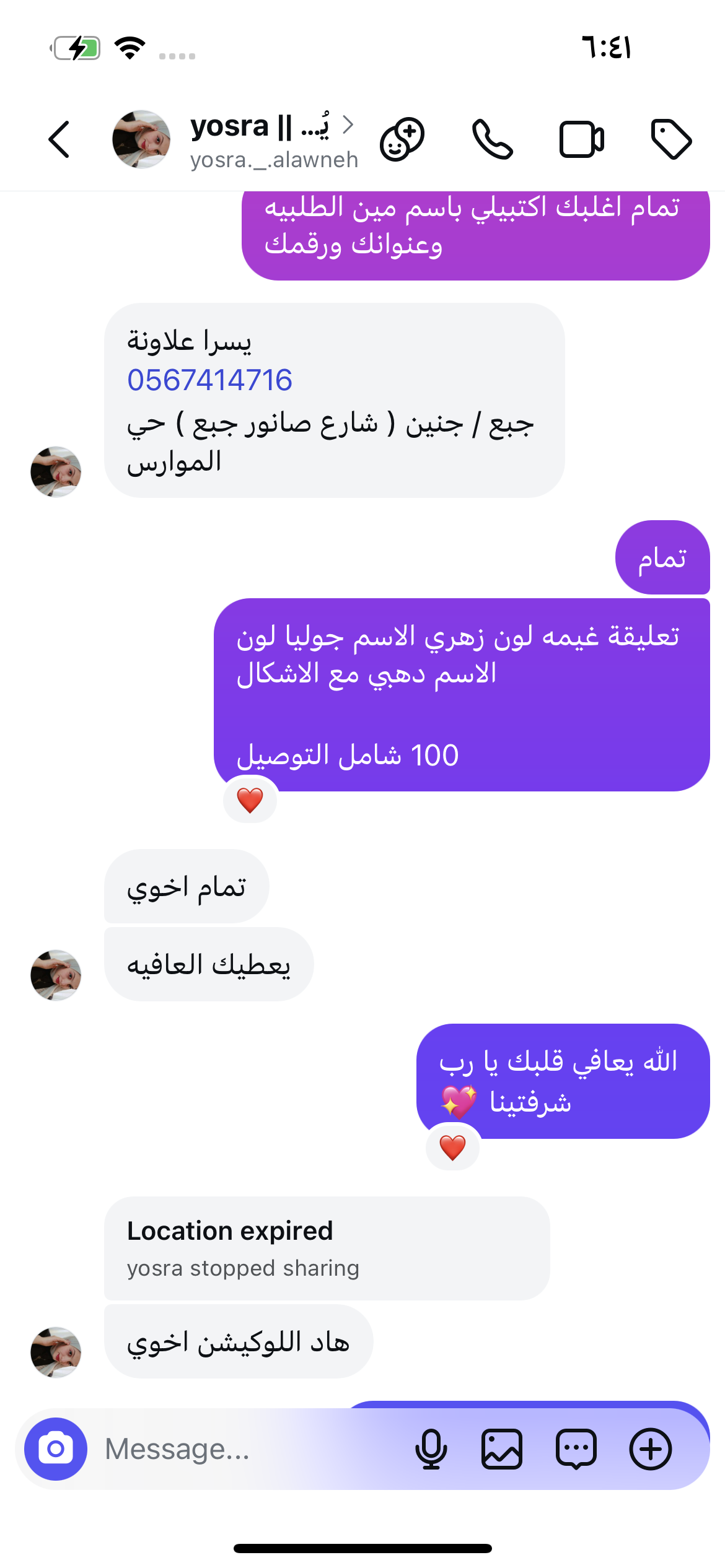Open the camera from the message bar

point(56,1448)
